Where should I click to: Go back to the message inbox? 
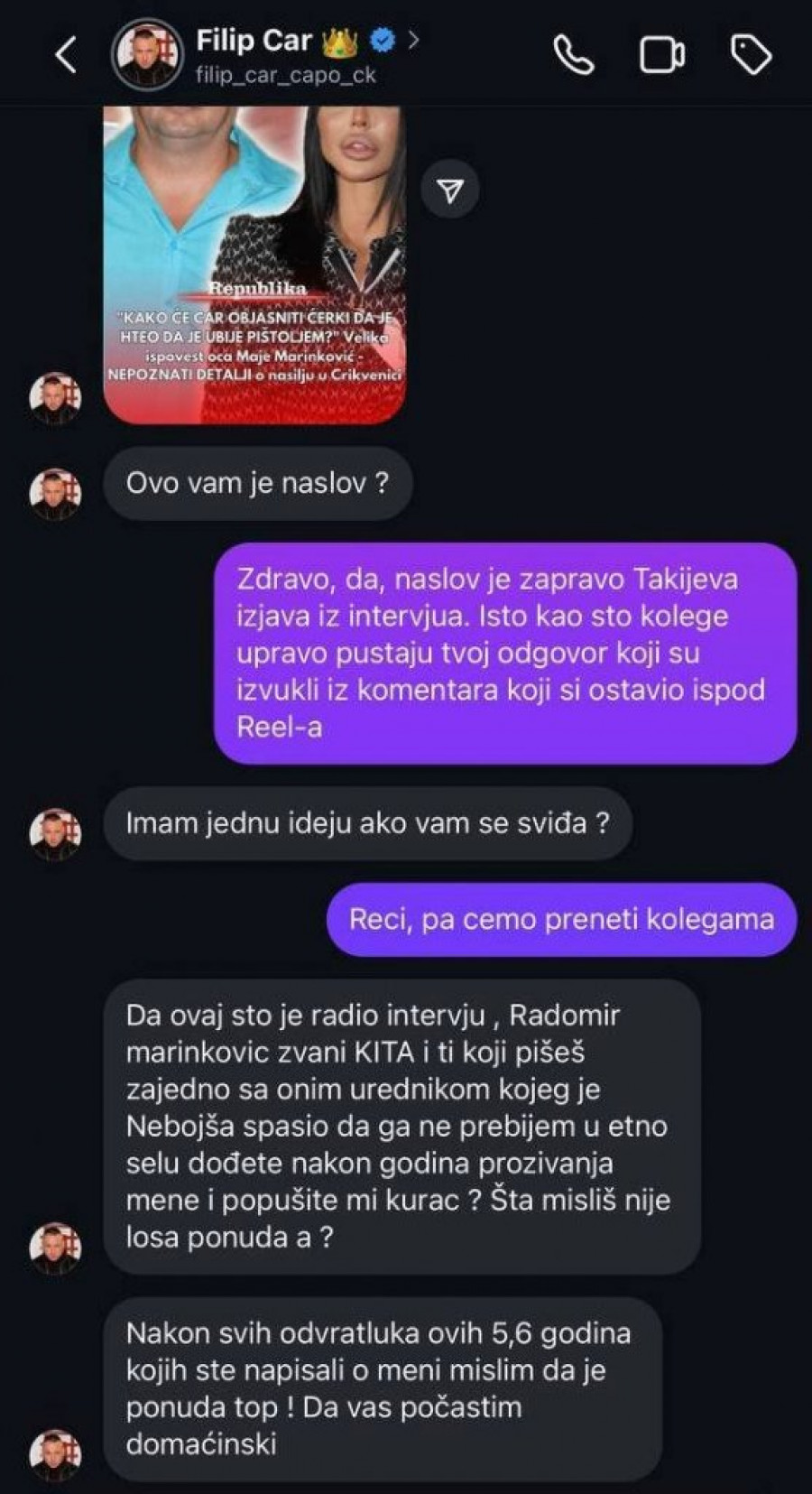click(66, 55)
